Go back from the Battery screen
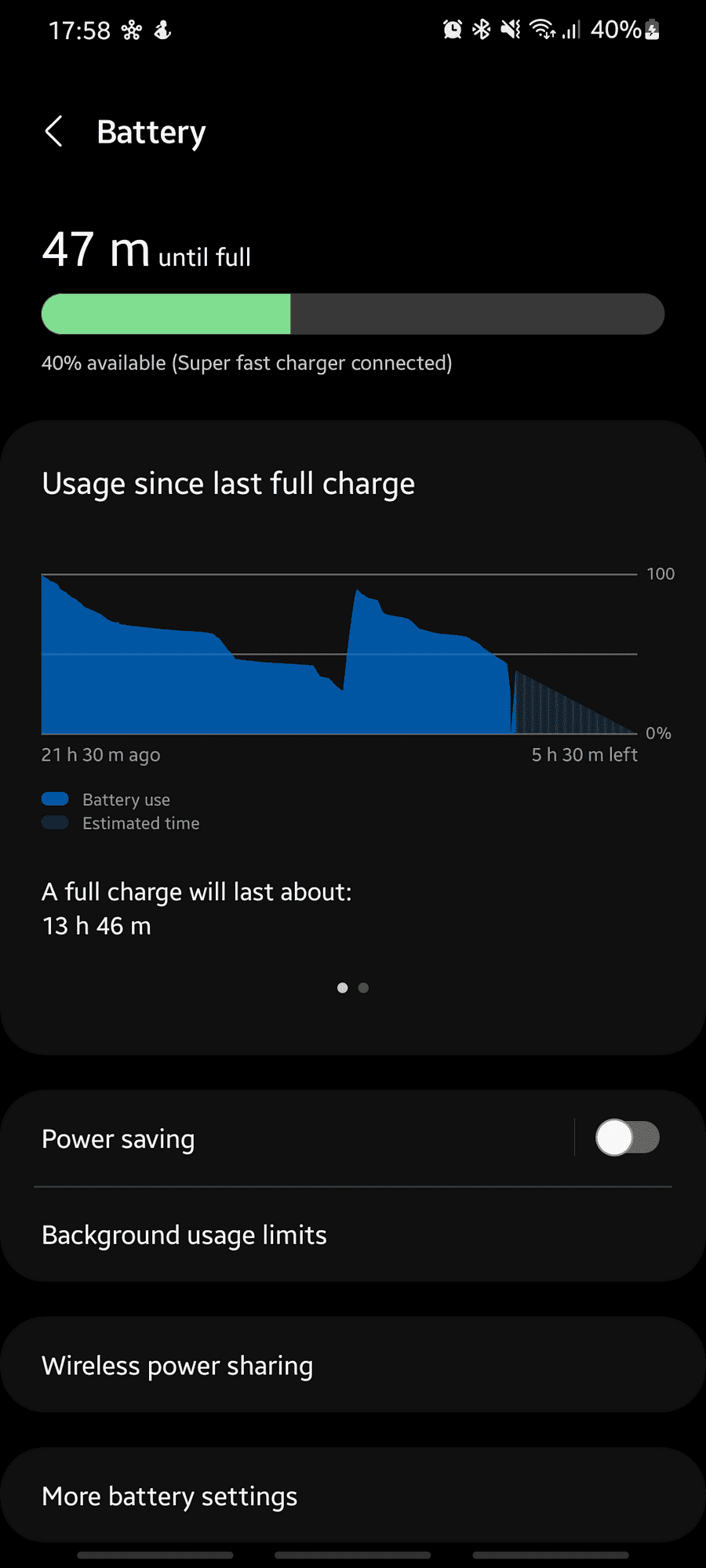This screenshot has width=706, height=1568. (53, 132)
